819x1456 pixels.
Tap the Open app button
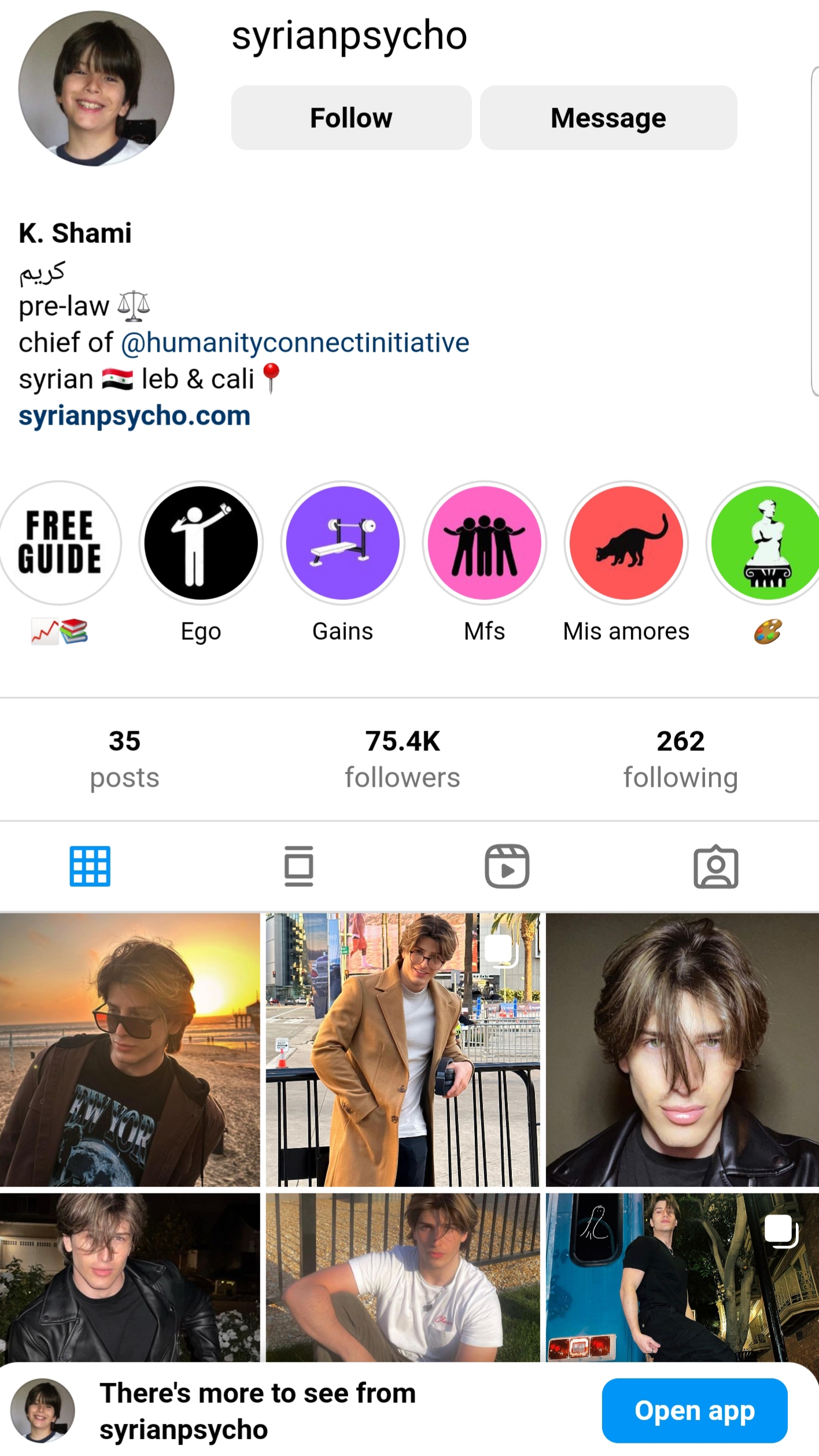[694, 1410]
